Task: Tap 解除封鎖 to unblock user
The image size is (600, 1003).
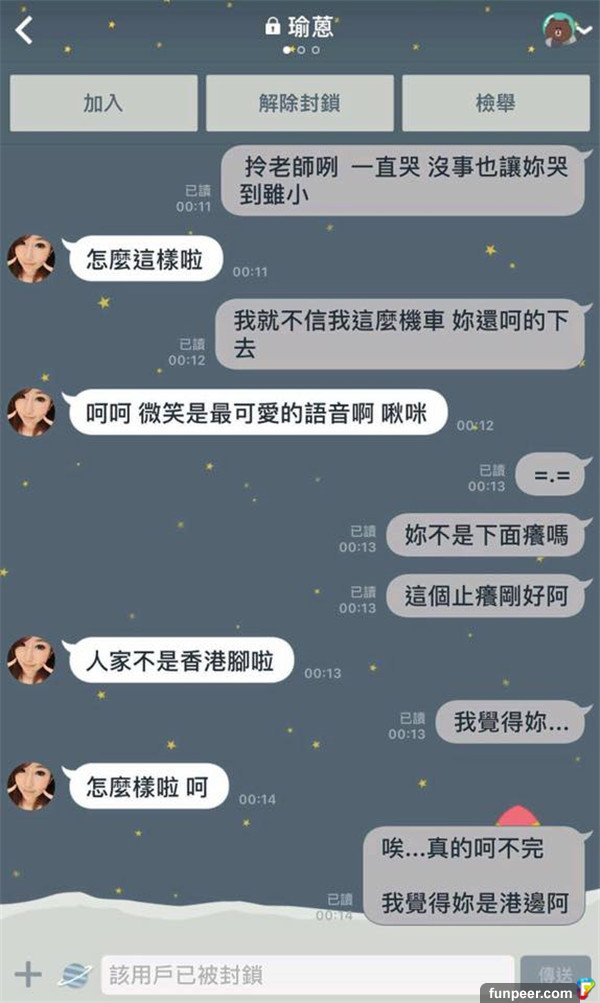Action: (299, 103)
